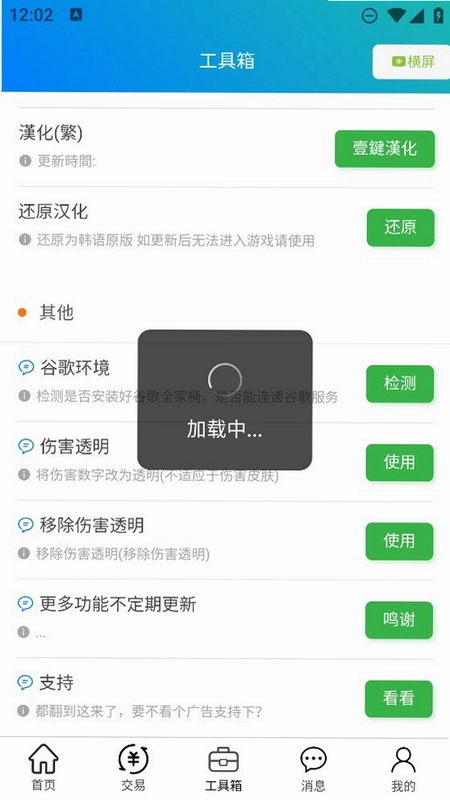
Task: Tap 看看 to watch a support ad
Action: pos(398,699)
